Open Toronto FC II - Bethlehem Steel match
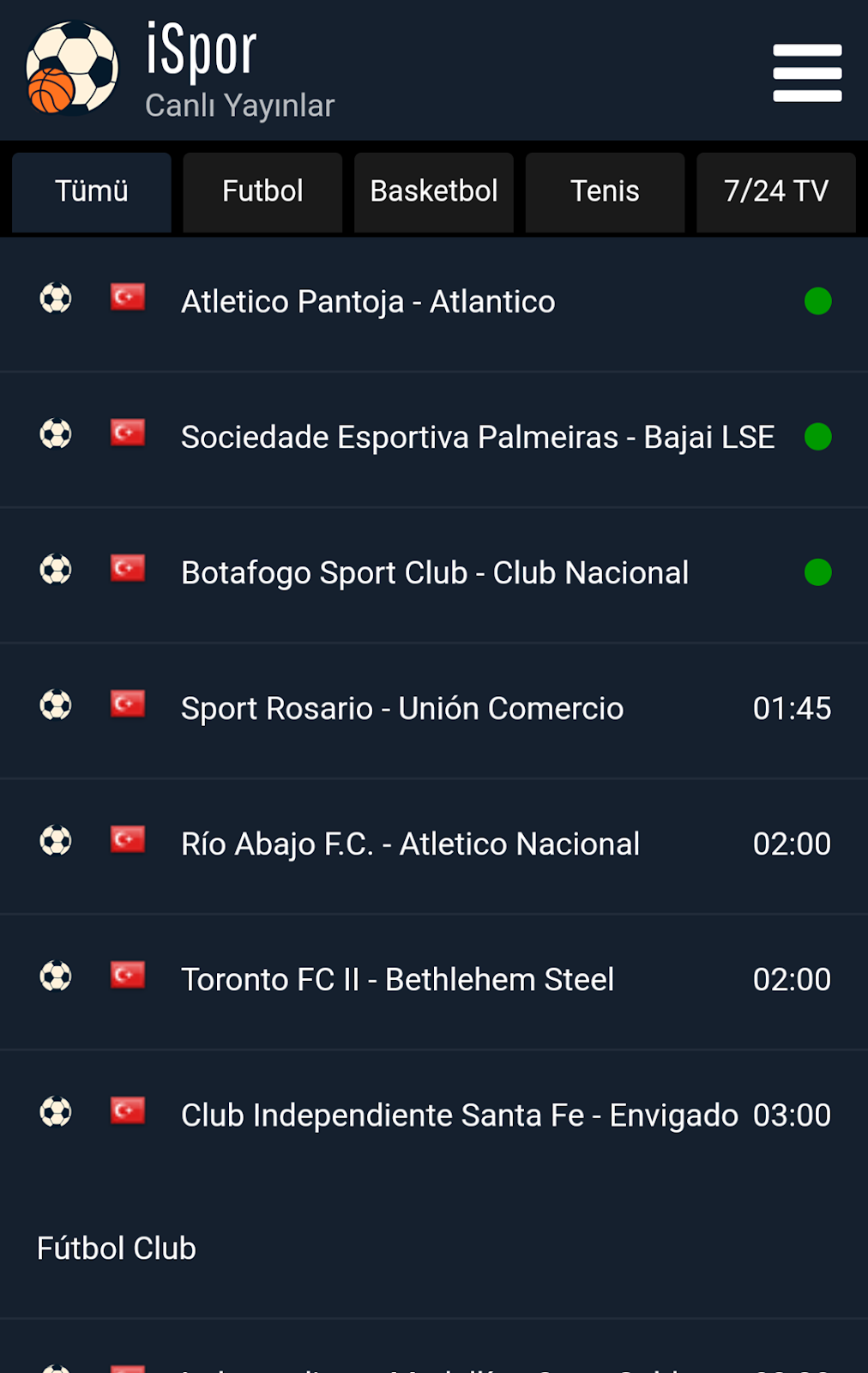868x1373 pixels. (x=397, y=980)
